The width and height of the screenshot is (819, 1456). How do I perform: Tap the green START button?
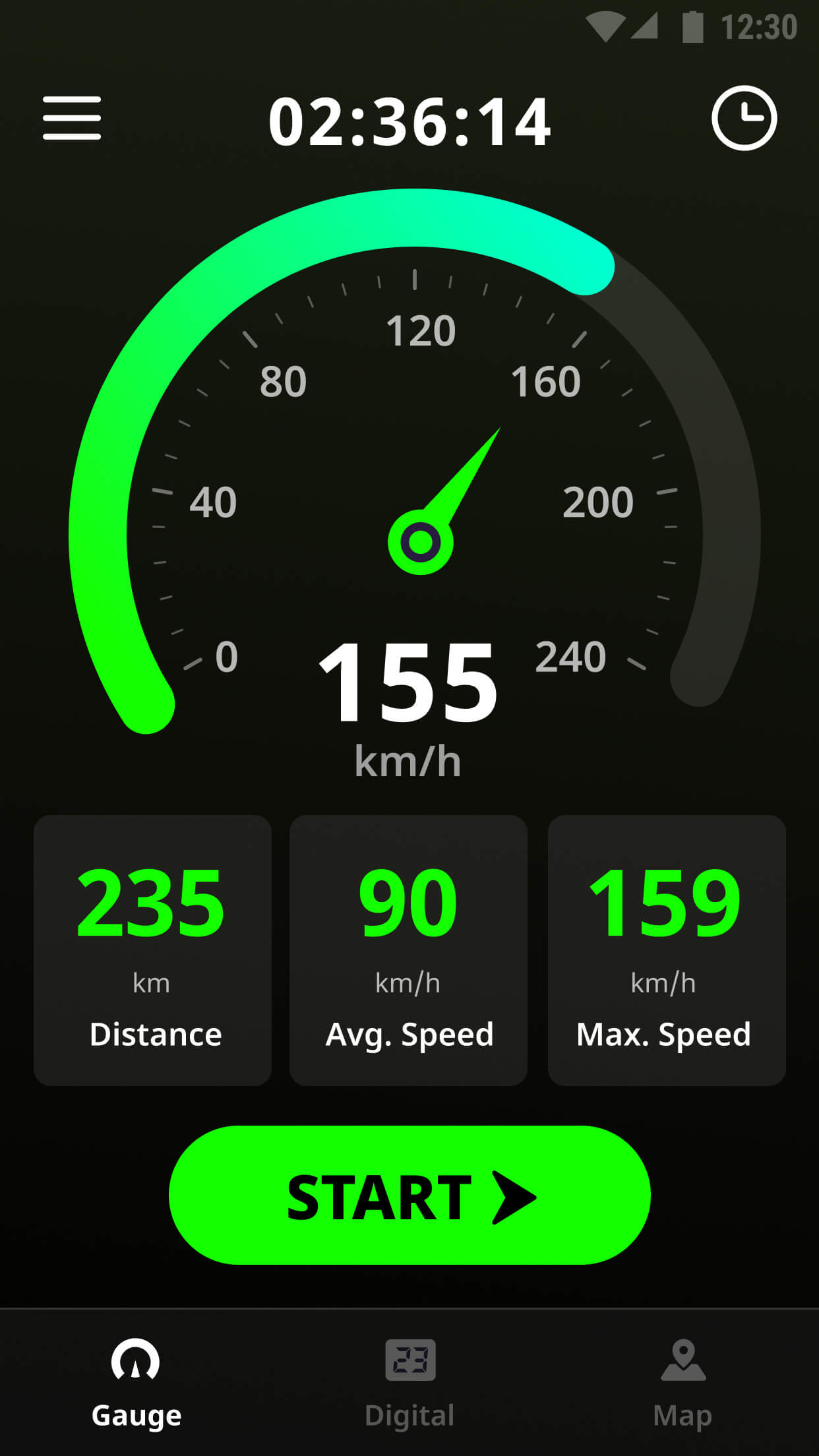pyautogui.click(x=409, y=1195)
